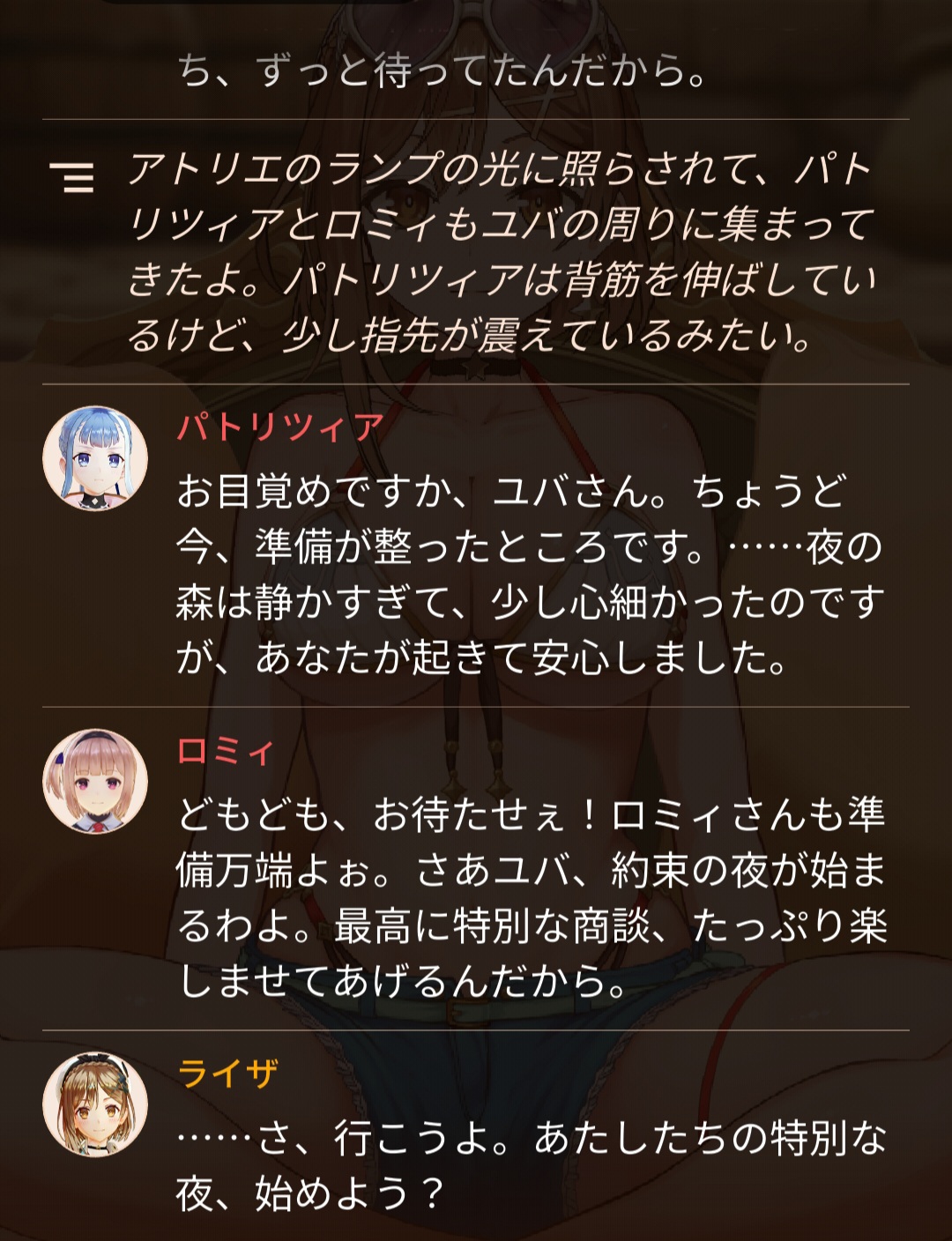Open パトリツィア's avatar
952x1241 pixels.
click(95, 458)
